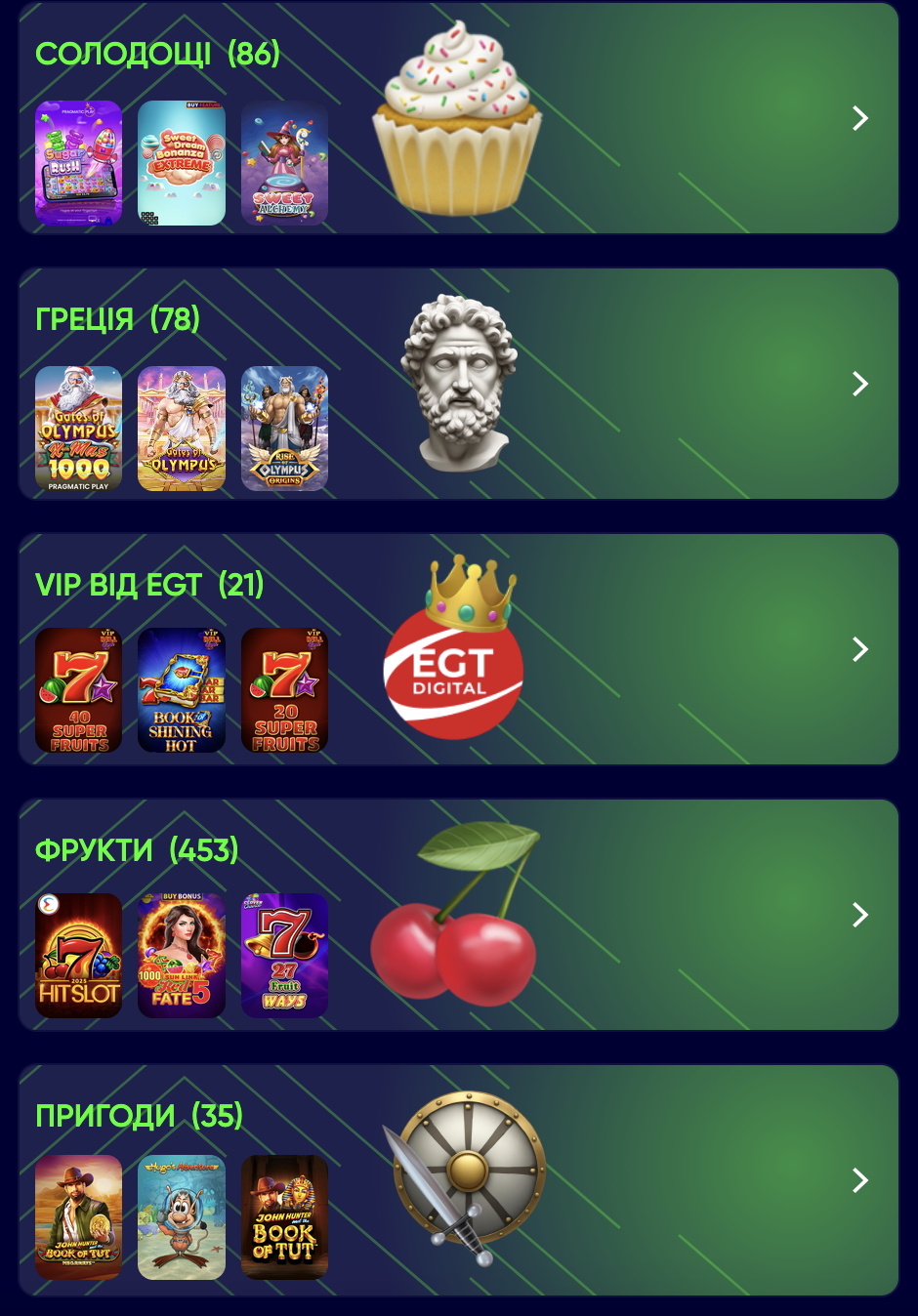Image resolution: width=918 pixels, height=1316 pixels.
Task: Open Book of Tut with dark cover
Action: point(284,1217)
